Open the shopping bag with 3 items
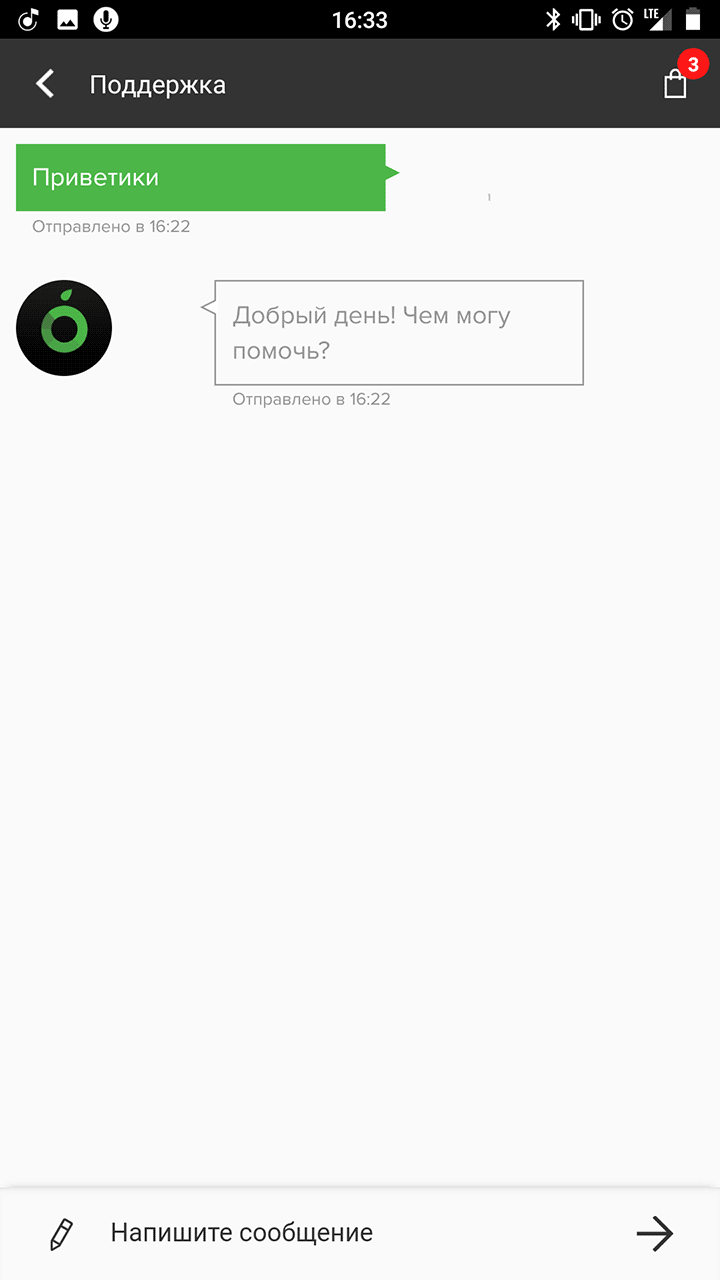 coord(676,84)
